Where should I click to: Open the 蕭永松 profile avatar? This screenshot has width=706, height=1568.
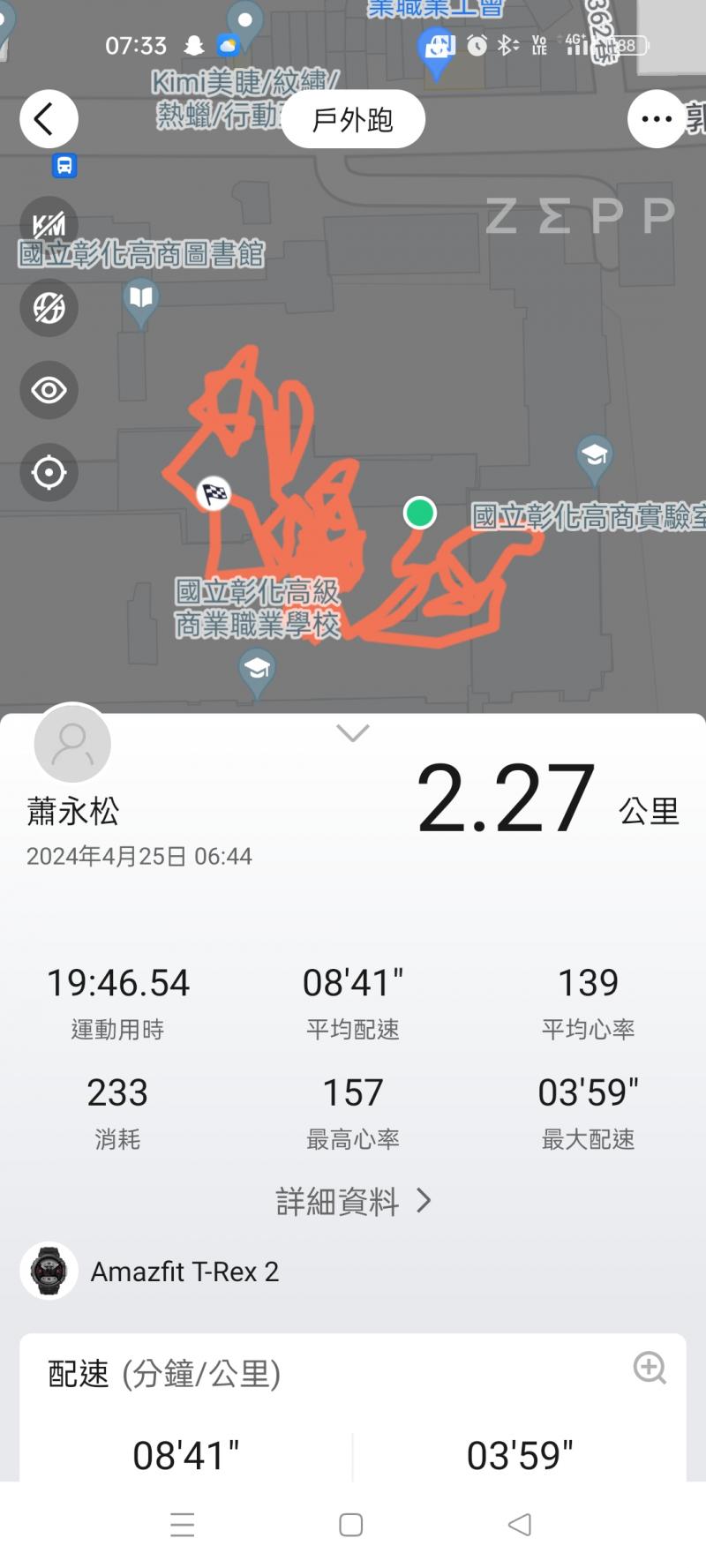pyautogui.click(x=72, y=744)
